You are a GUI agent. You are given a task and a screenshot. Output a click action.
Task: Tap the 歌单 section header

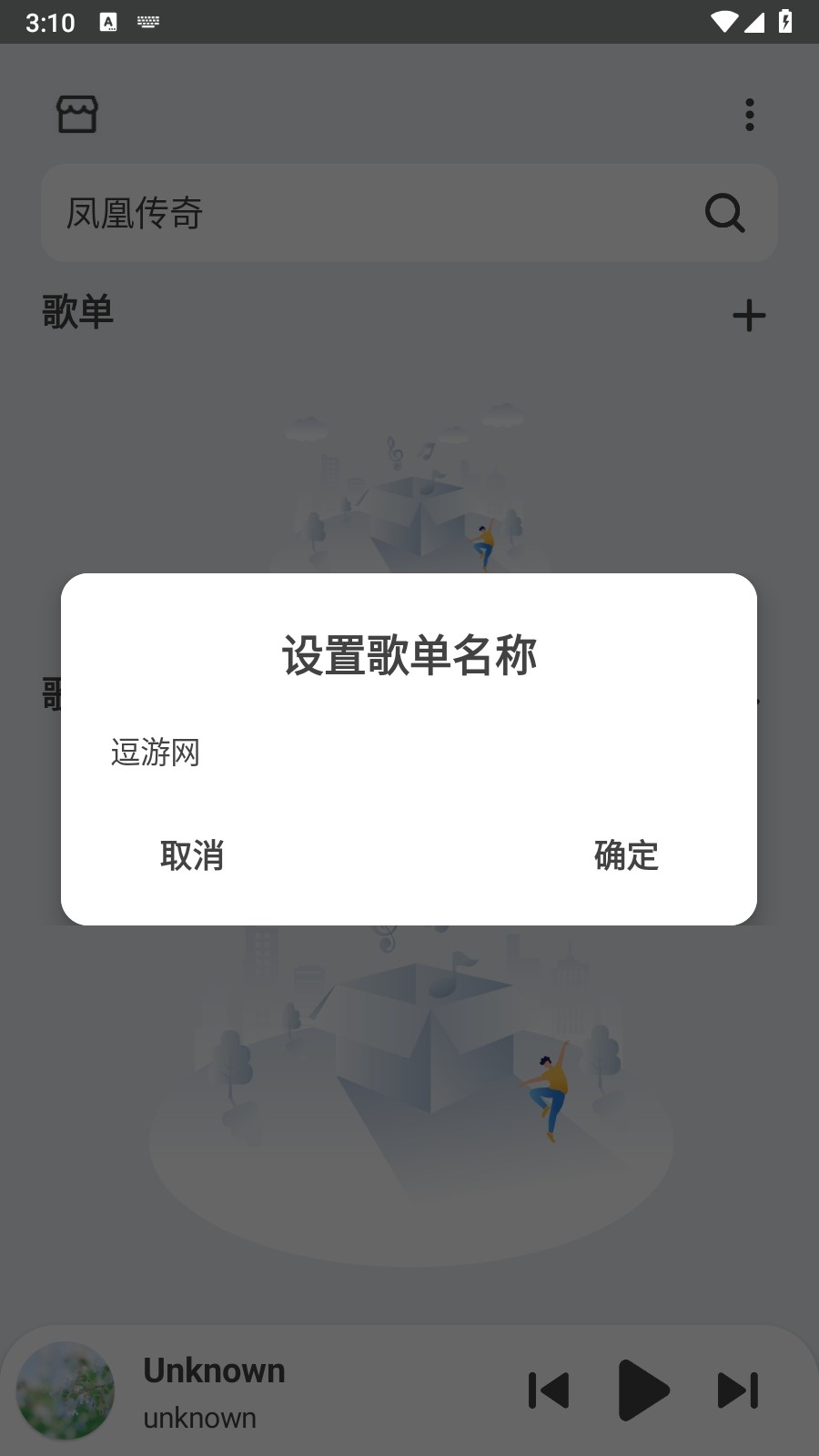tap(77, 312)
